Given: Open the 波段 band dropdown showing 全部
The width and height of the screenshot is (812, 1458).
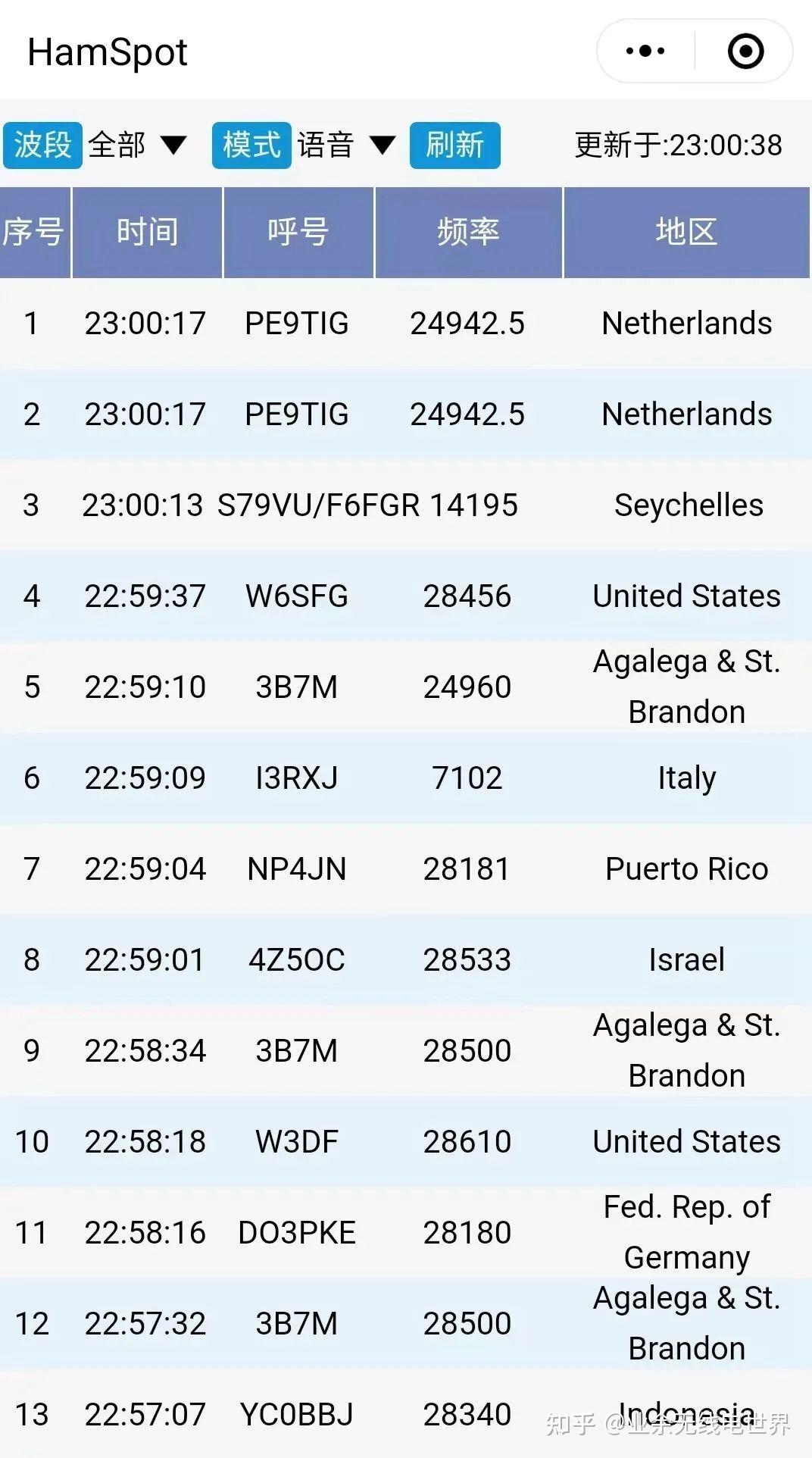Looking at the screenshot, I should click(x=136, y=145).
